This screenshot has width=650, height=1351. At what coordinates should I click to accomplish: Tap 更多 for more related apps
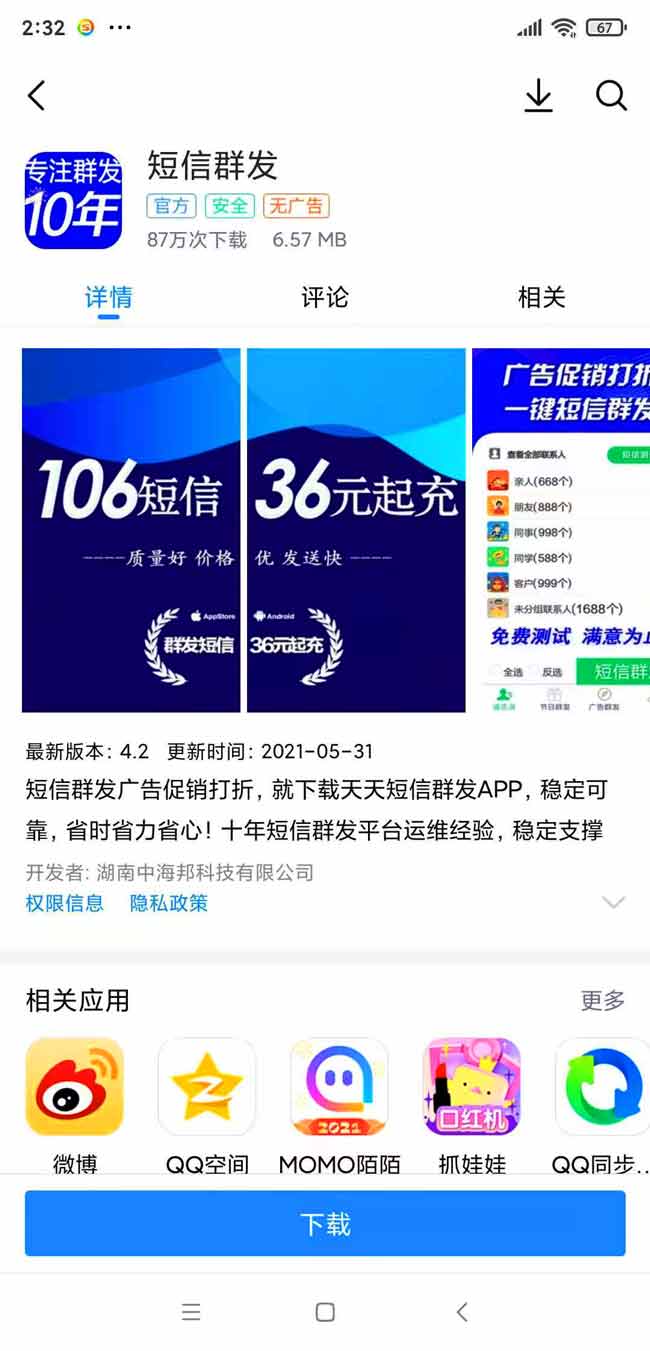[x=602, y=1000]
